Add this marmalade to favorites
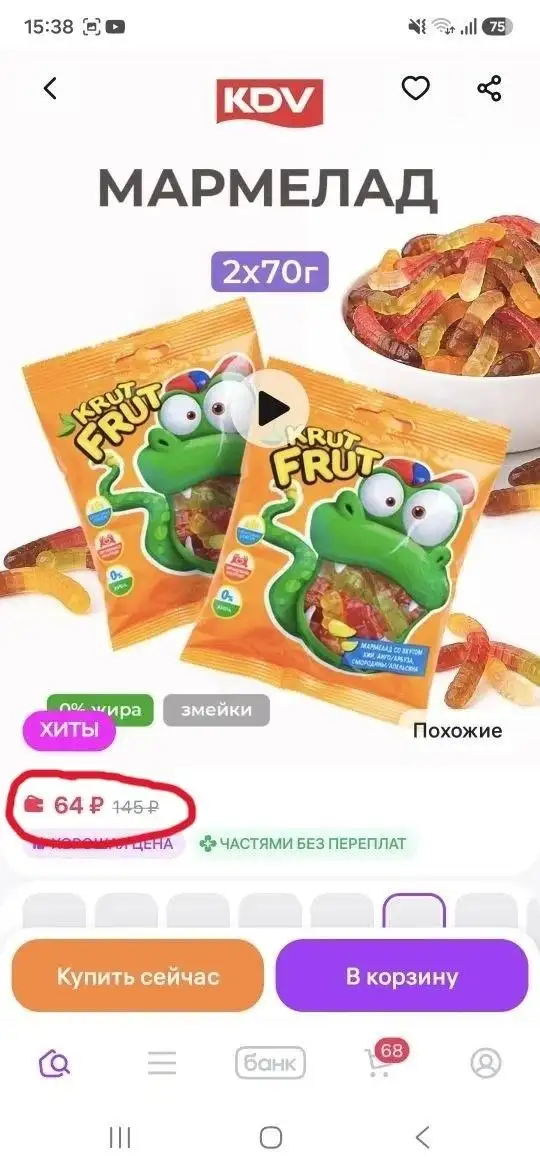540x1170 pixels. pyautogui.click(x=415, y=89)
